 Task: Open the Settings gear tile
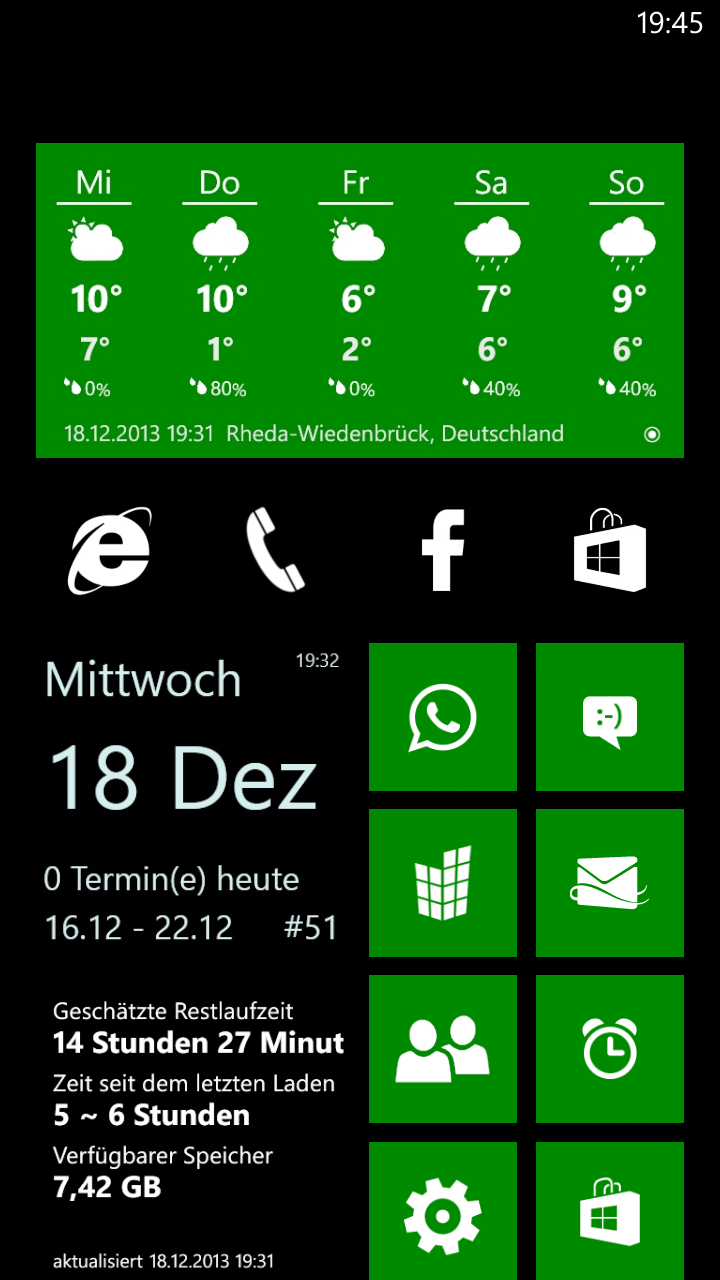click(443, 1211)
